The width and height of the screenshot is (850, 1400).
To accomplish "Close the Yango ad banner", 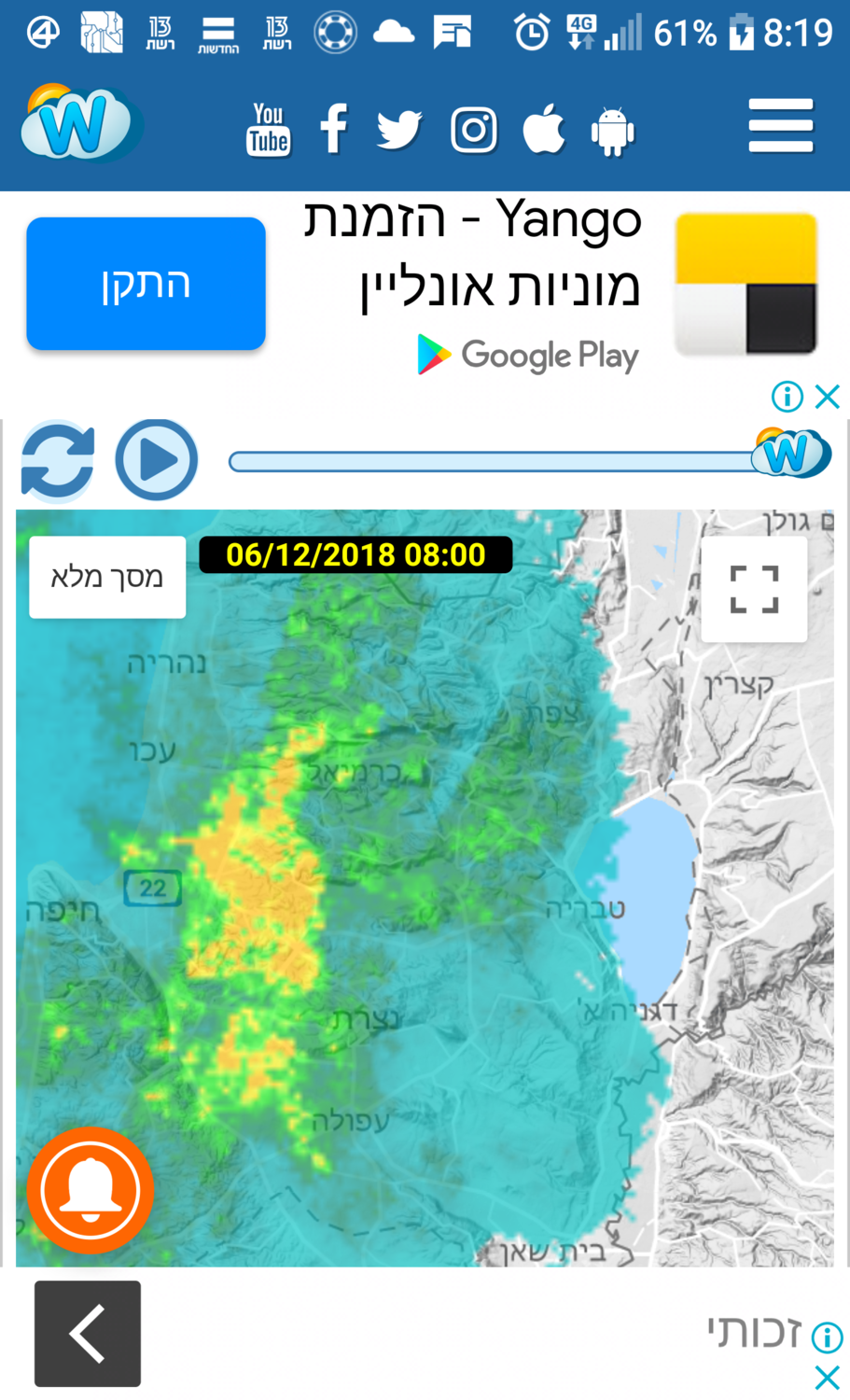I will tap(828, 397).
